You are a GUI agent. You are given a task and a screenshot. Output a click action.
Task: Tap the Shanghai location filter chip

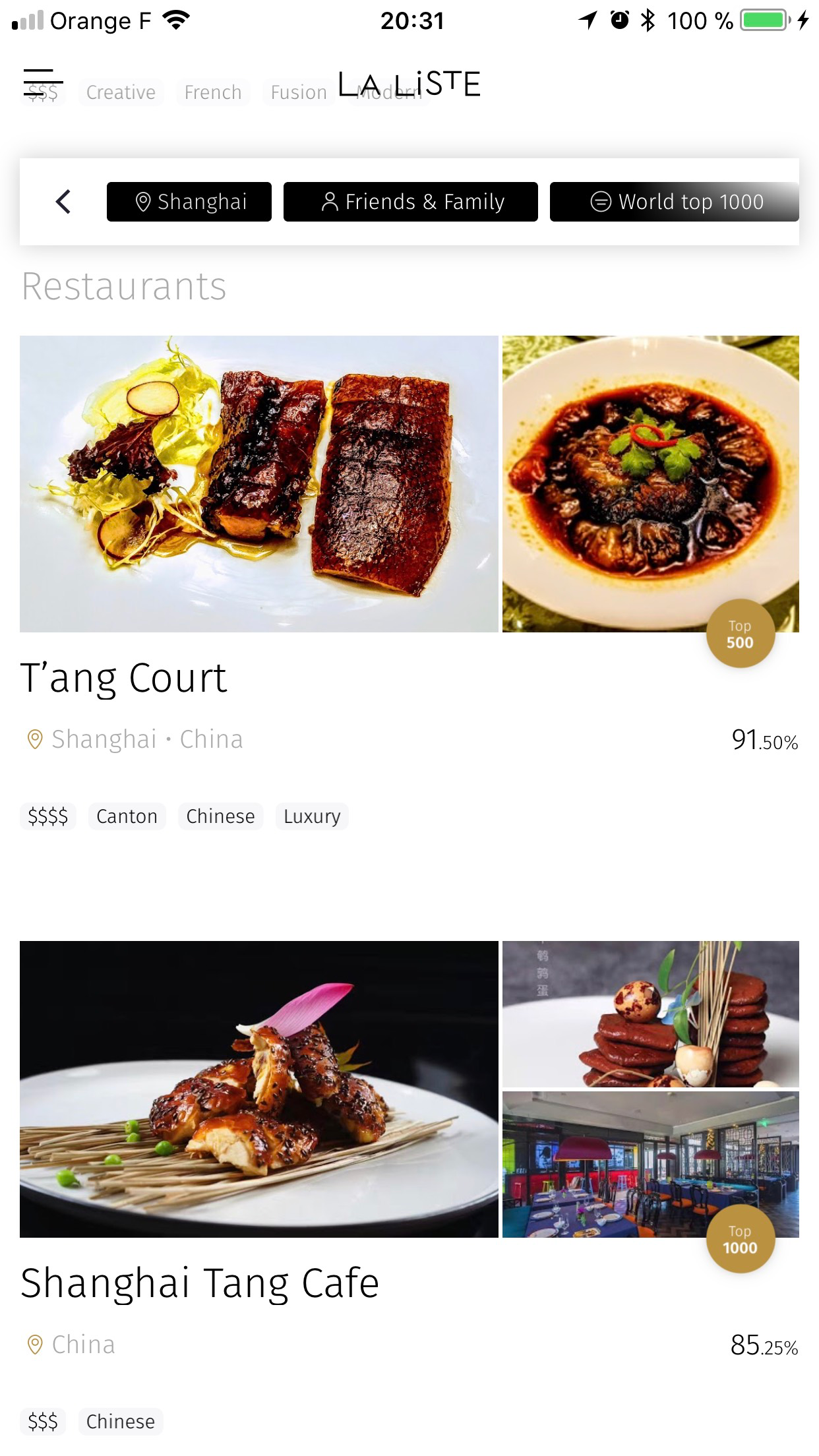189,202
